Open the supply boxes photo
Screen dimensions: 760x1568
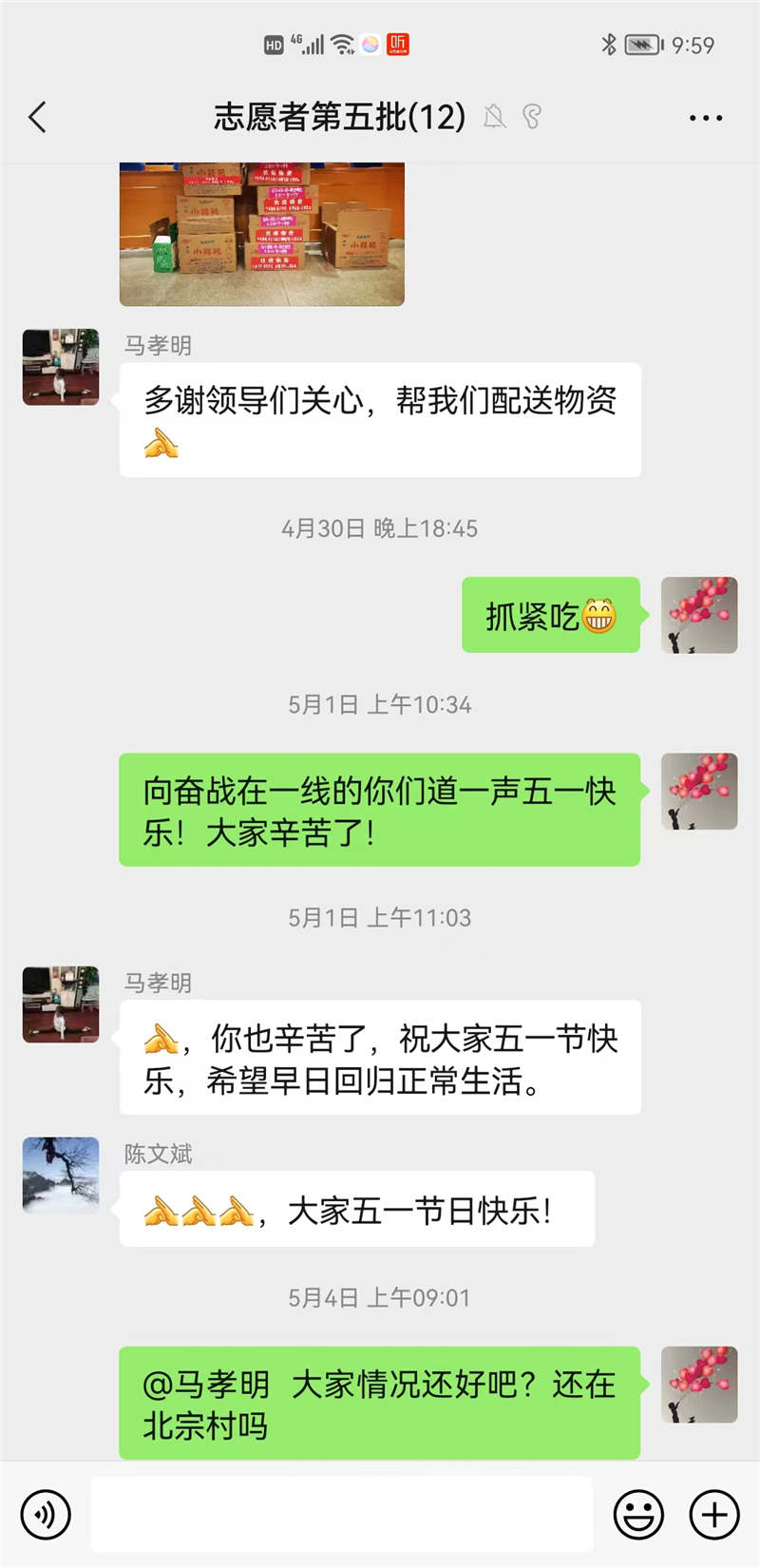tap(262, 234)
